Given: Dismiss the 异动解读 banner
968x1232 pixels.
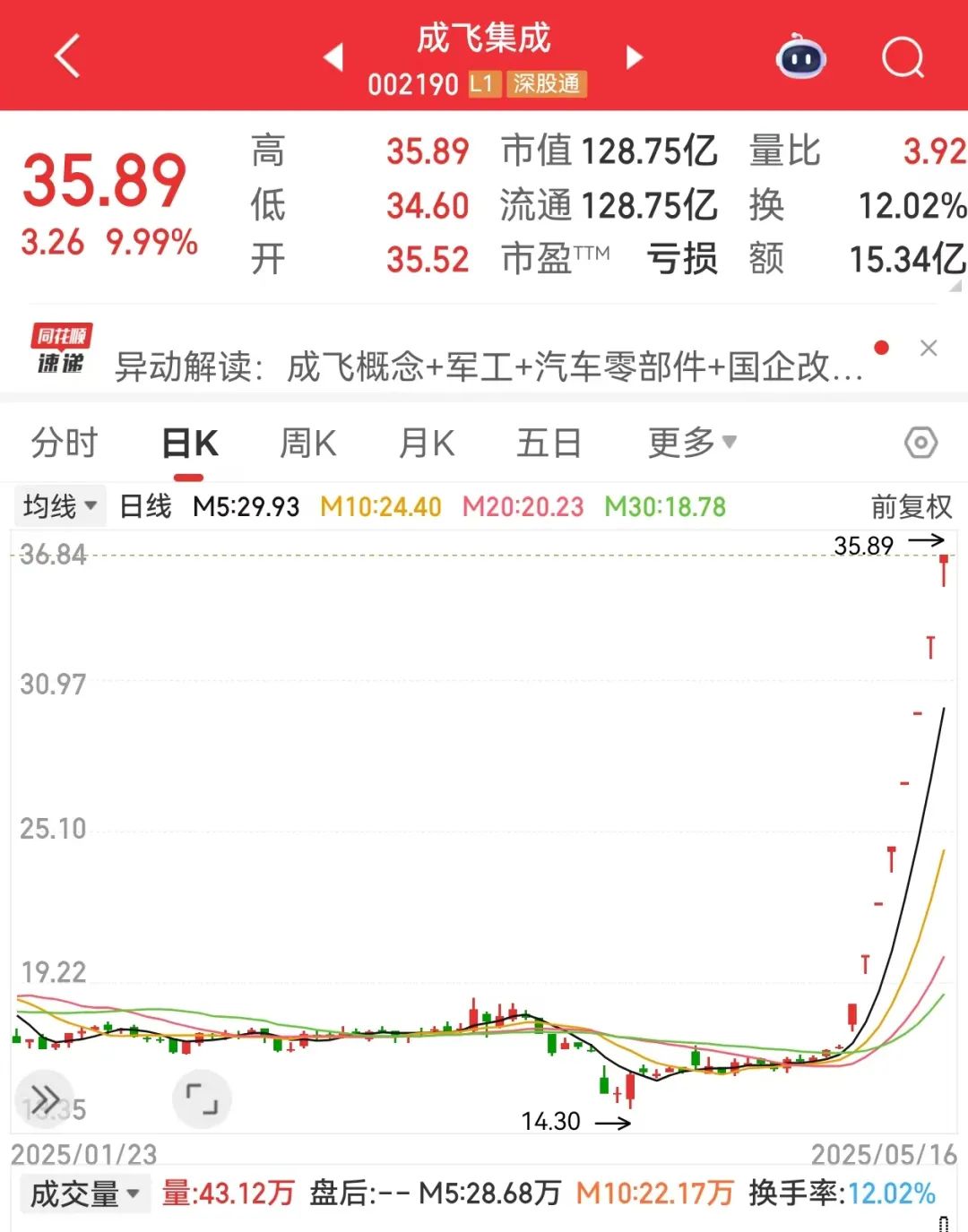Looking at the screenshot, I should point(929,349).
